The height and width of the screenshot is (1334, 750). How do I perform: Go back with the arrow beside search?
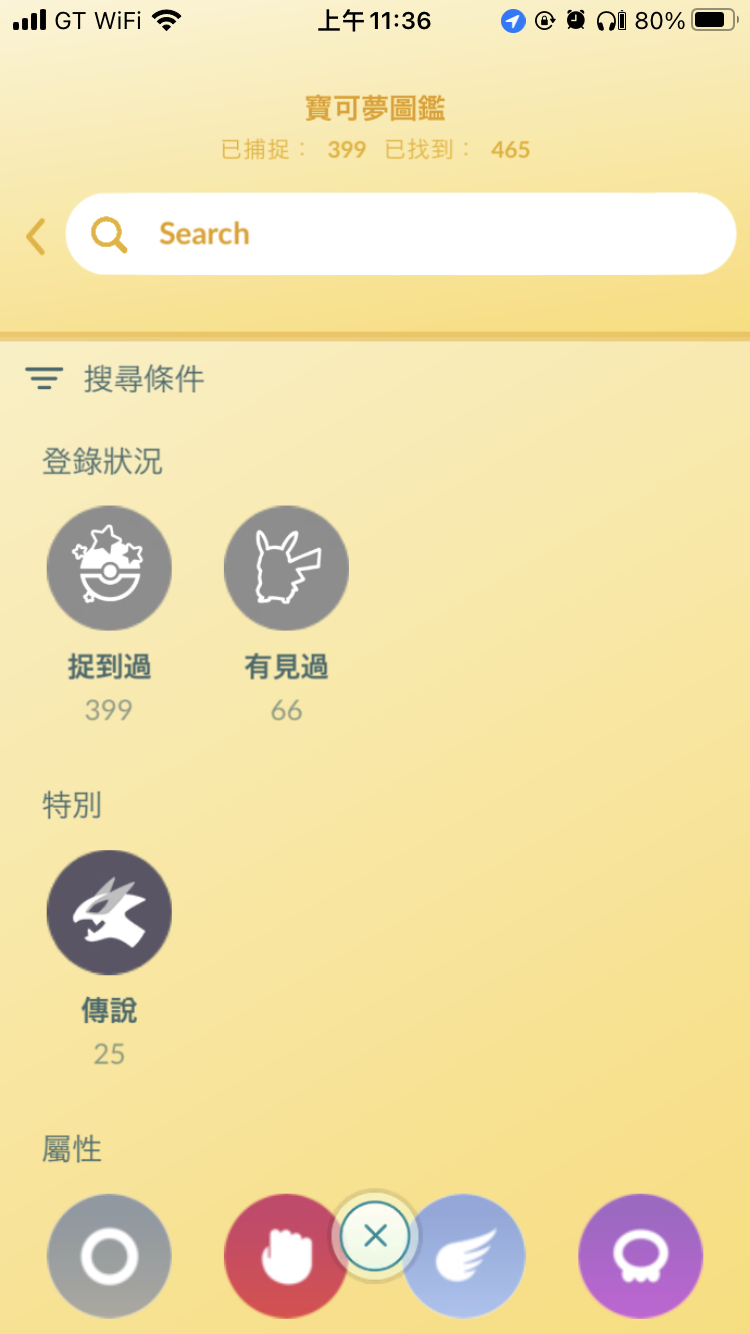tap(36, 236)
